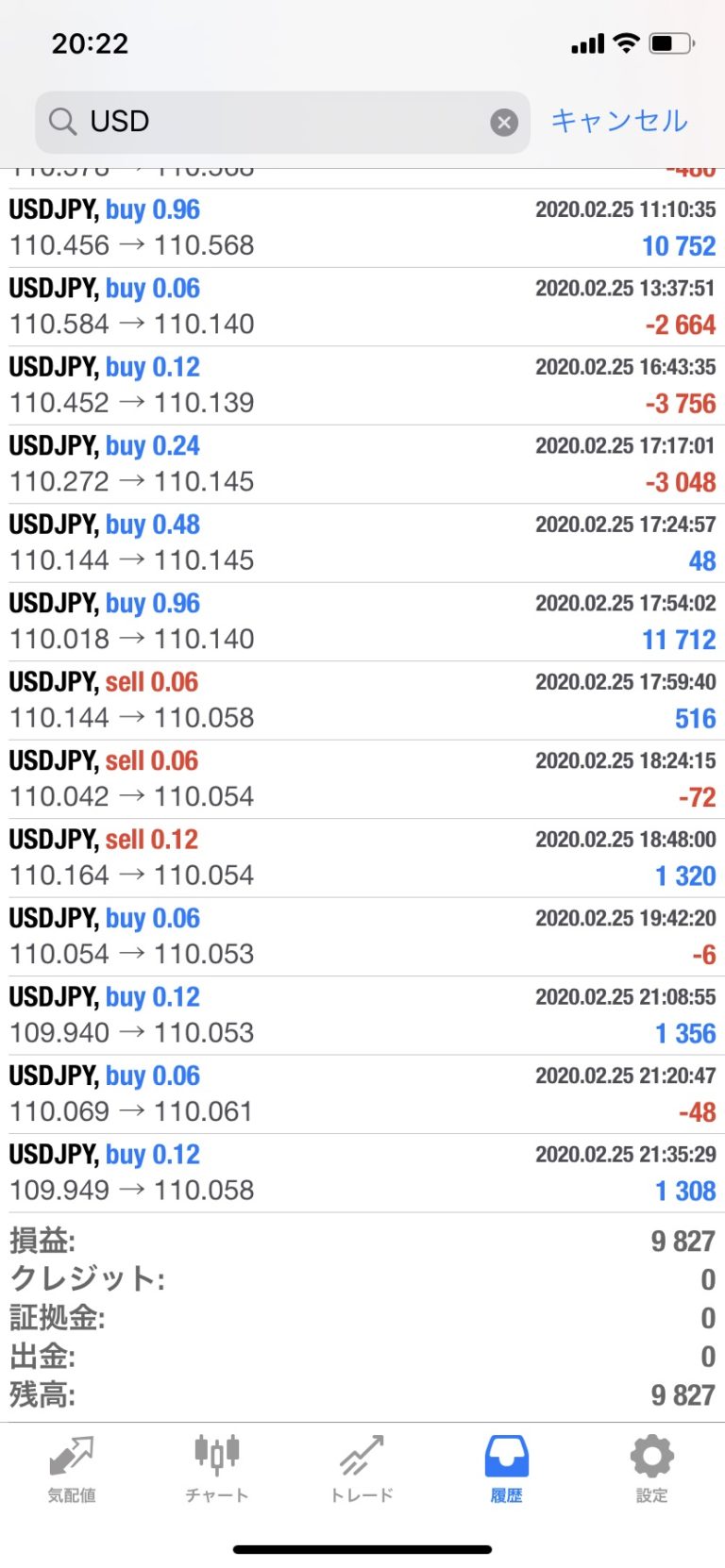Screen dimensions: 725x1568
Task: Select the USDJPY trade from 13:37:51
Action: point(362,307)
